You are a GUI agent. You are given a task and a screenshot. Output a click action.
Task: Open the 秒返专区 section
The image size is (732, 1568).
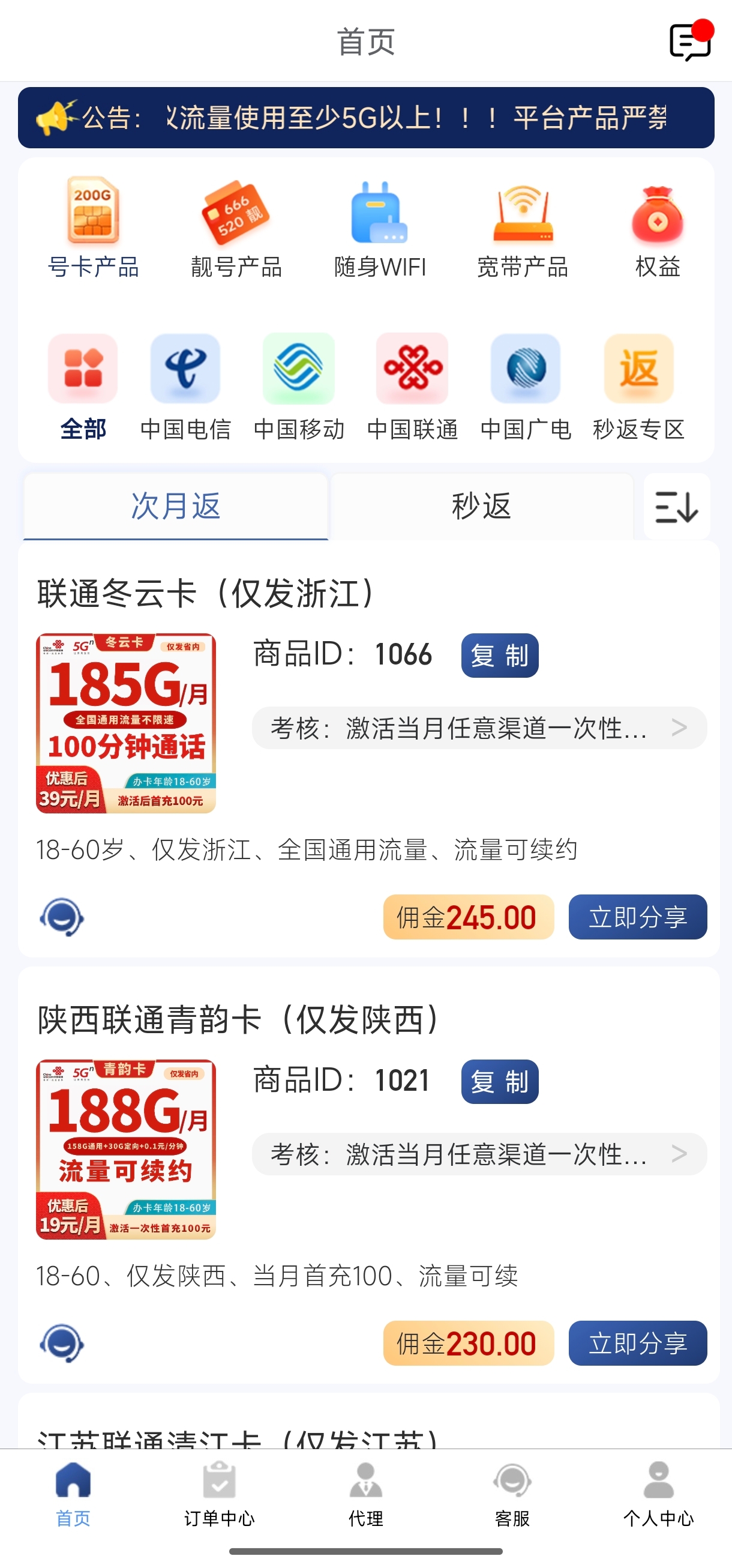click(639, 387)
